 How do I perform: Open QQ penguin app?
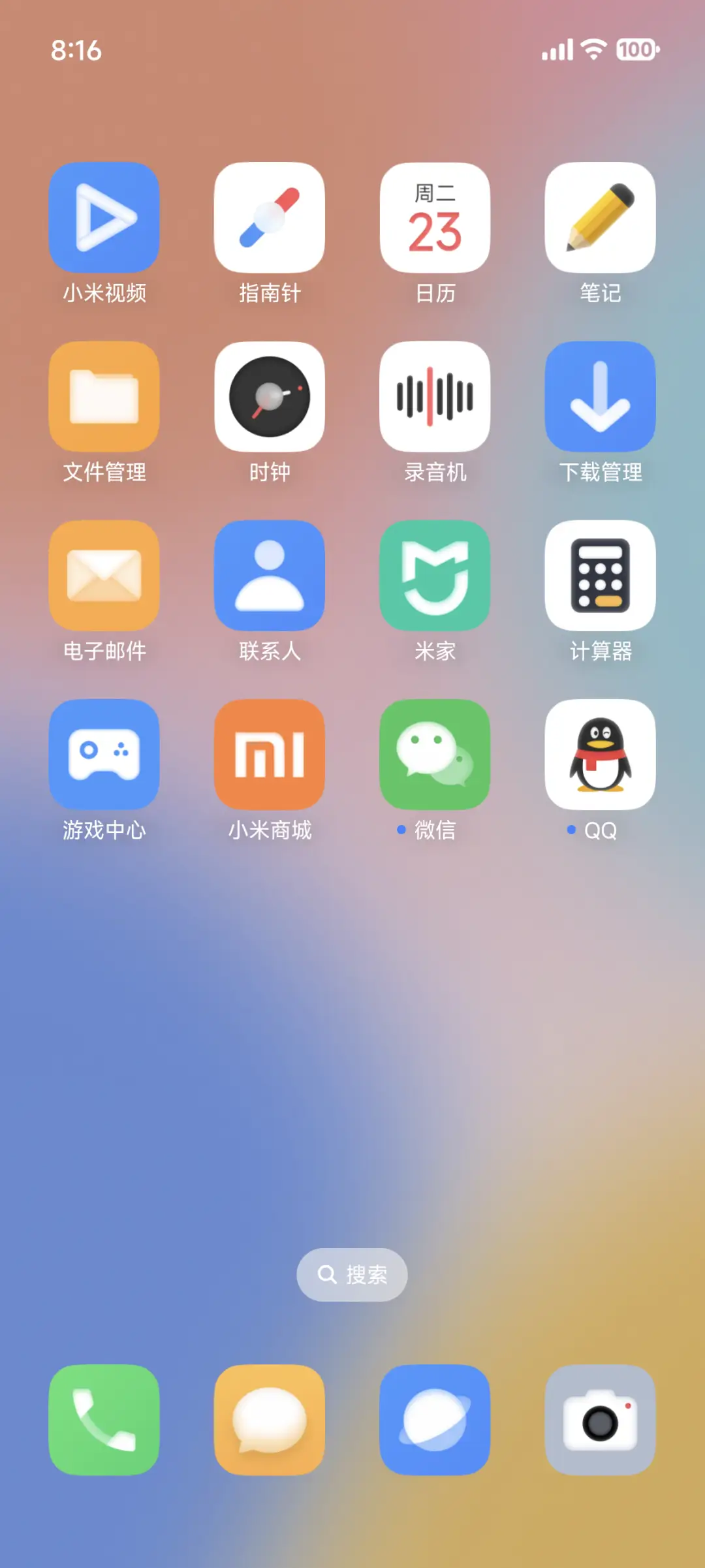click(600, 755)
